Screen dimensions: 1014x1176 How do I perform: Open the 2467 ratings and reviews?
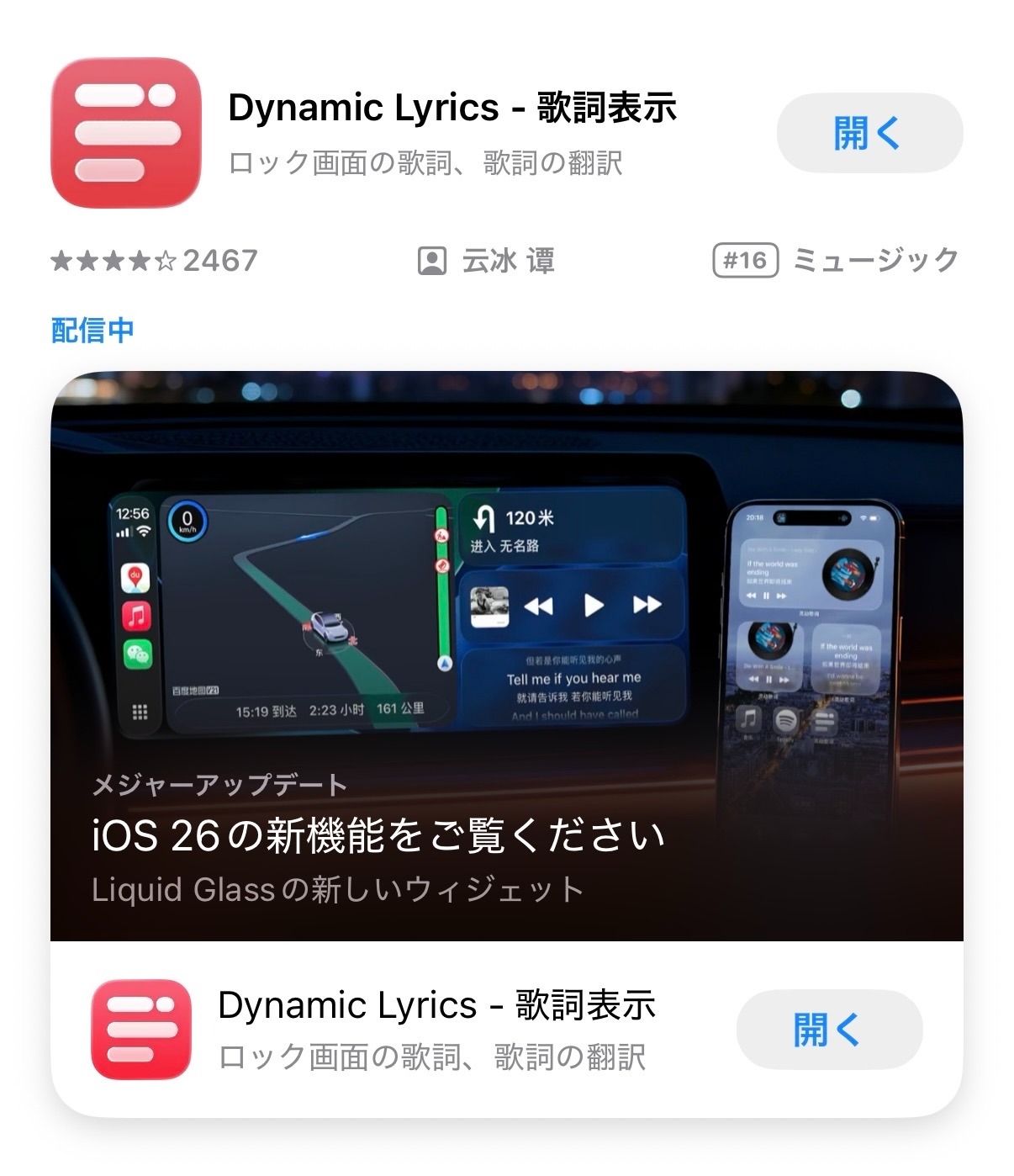point(155,261)
